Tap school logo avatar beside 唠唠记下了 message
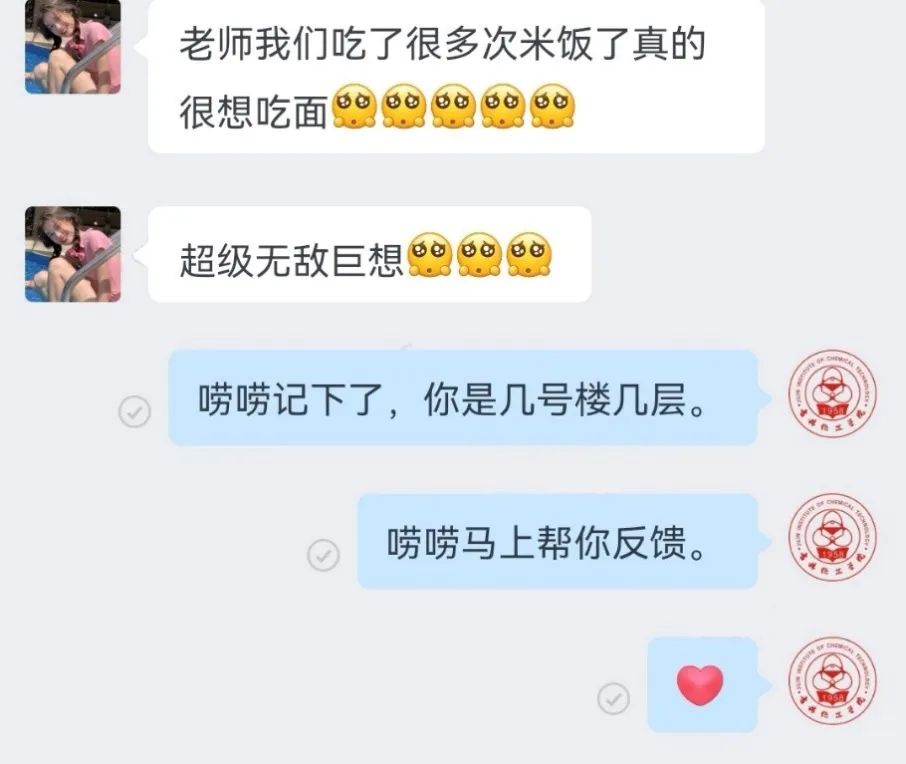This screenshot has width=906, height=764. tap(832, 397)
